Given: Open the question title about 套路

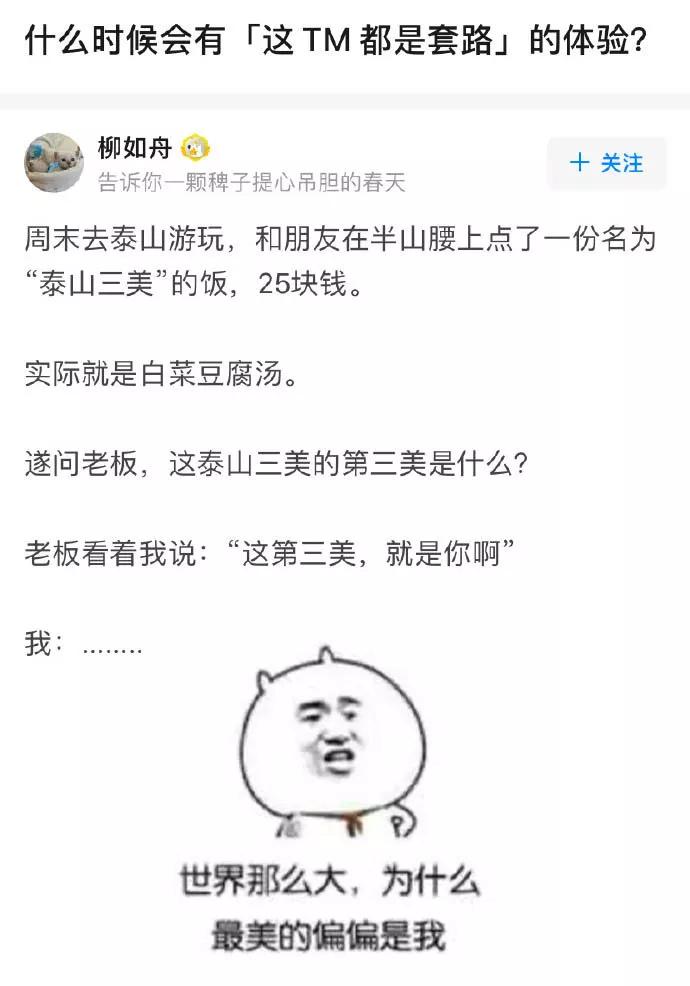Looking at the screenshot, I should pos(335,43).
